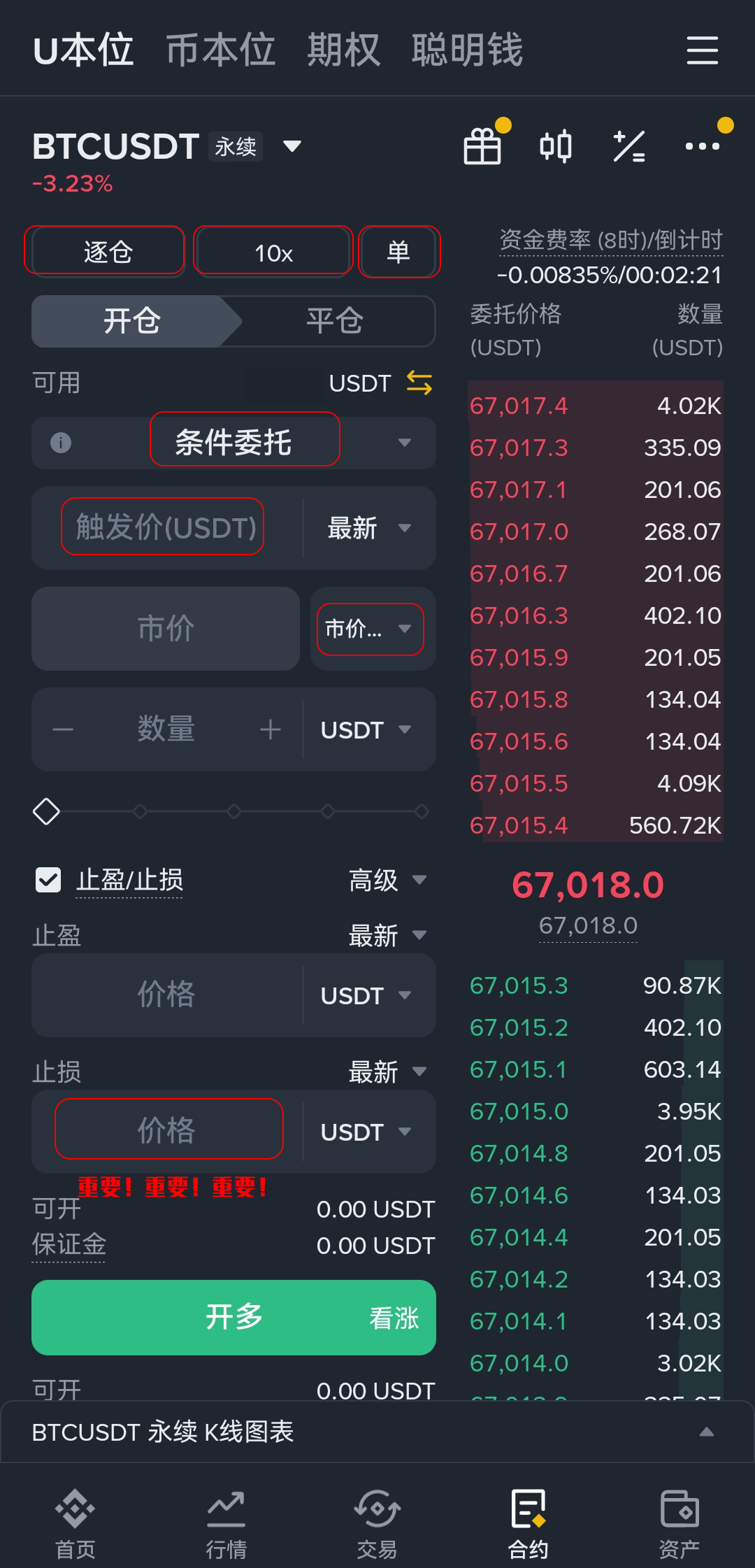Uncheck the 止盈/止损 checkbox
Image resolution: width=755 pixels, height=1568 pixels.
[48, 880]
